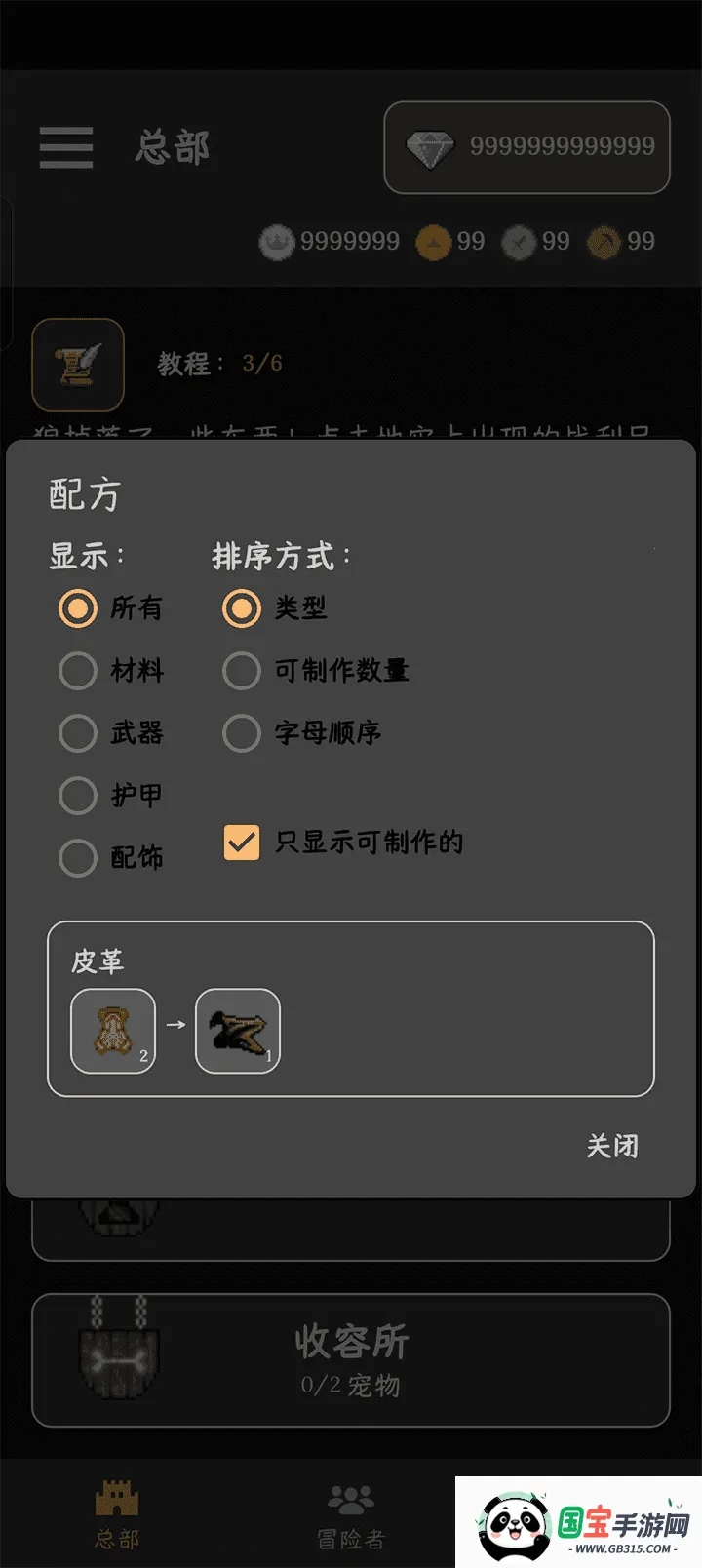The width and height of the screenshot is (702, 1568).
Task: Open the 皮革 recipe card
Action: click(351, 1008)
